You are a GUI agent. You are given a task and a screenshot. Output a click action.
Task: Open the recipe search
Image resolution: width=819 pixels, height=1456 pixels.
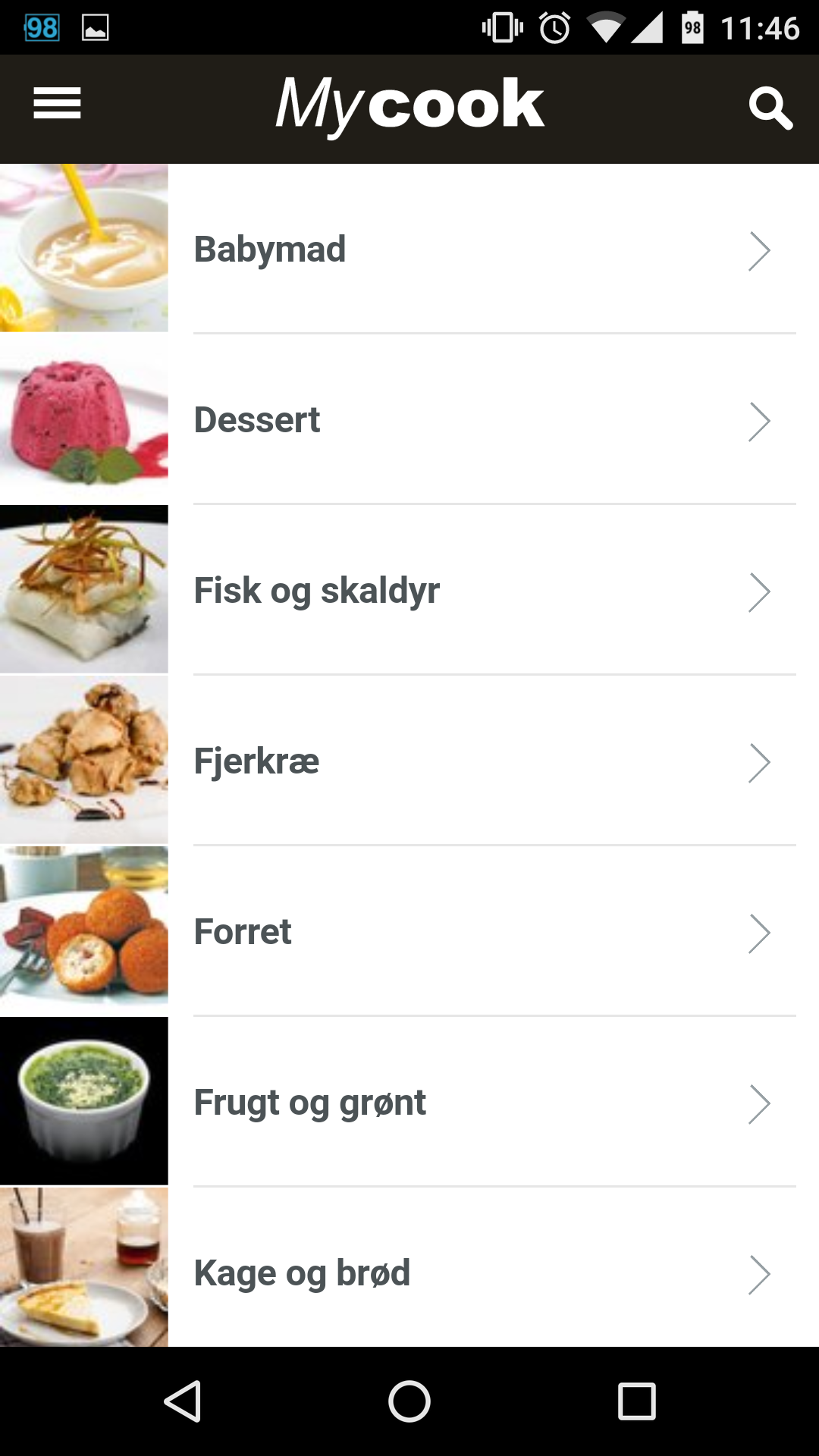[770, 108]
